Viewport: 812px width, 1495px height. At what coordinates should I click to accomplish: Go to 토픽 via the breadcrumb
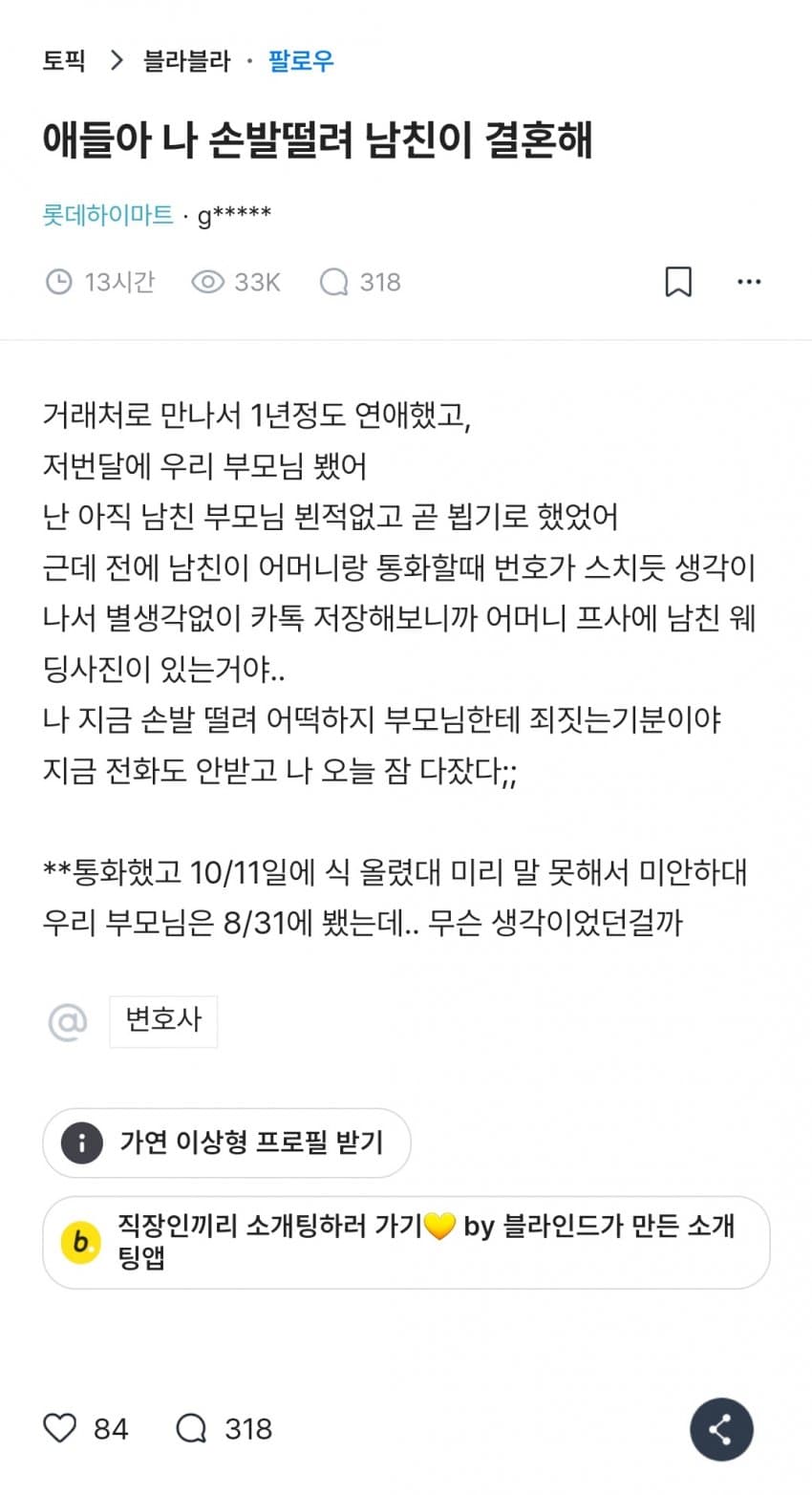point(63,60)
